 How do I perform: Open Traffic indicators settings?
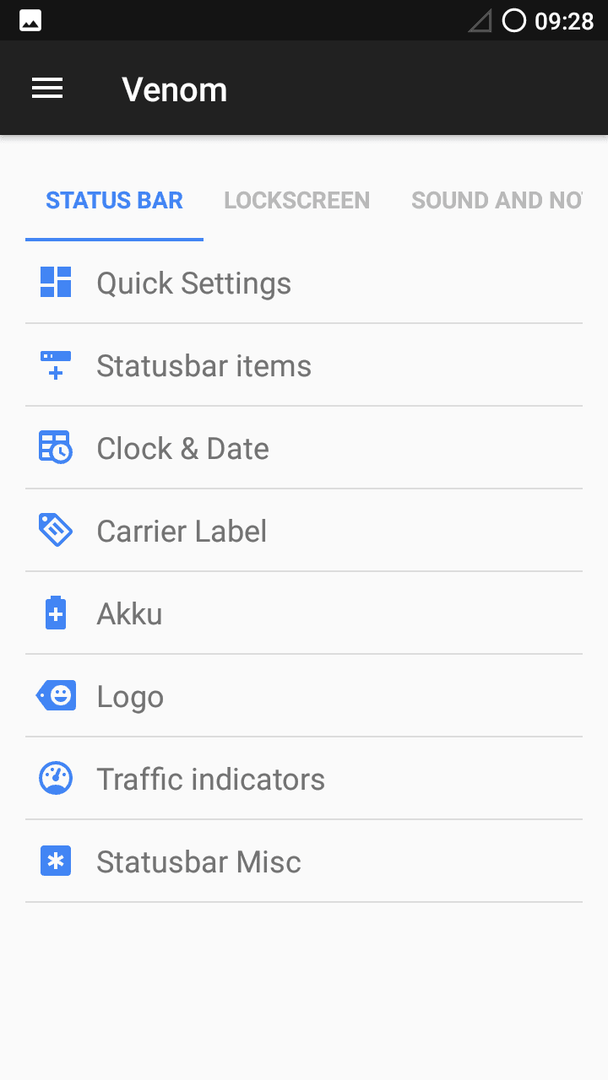304,778
